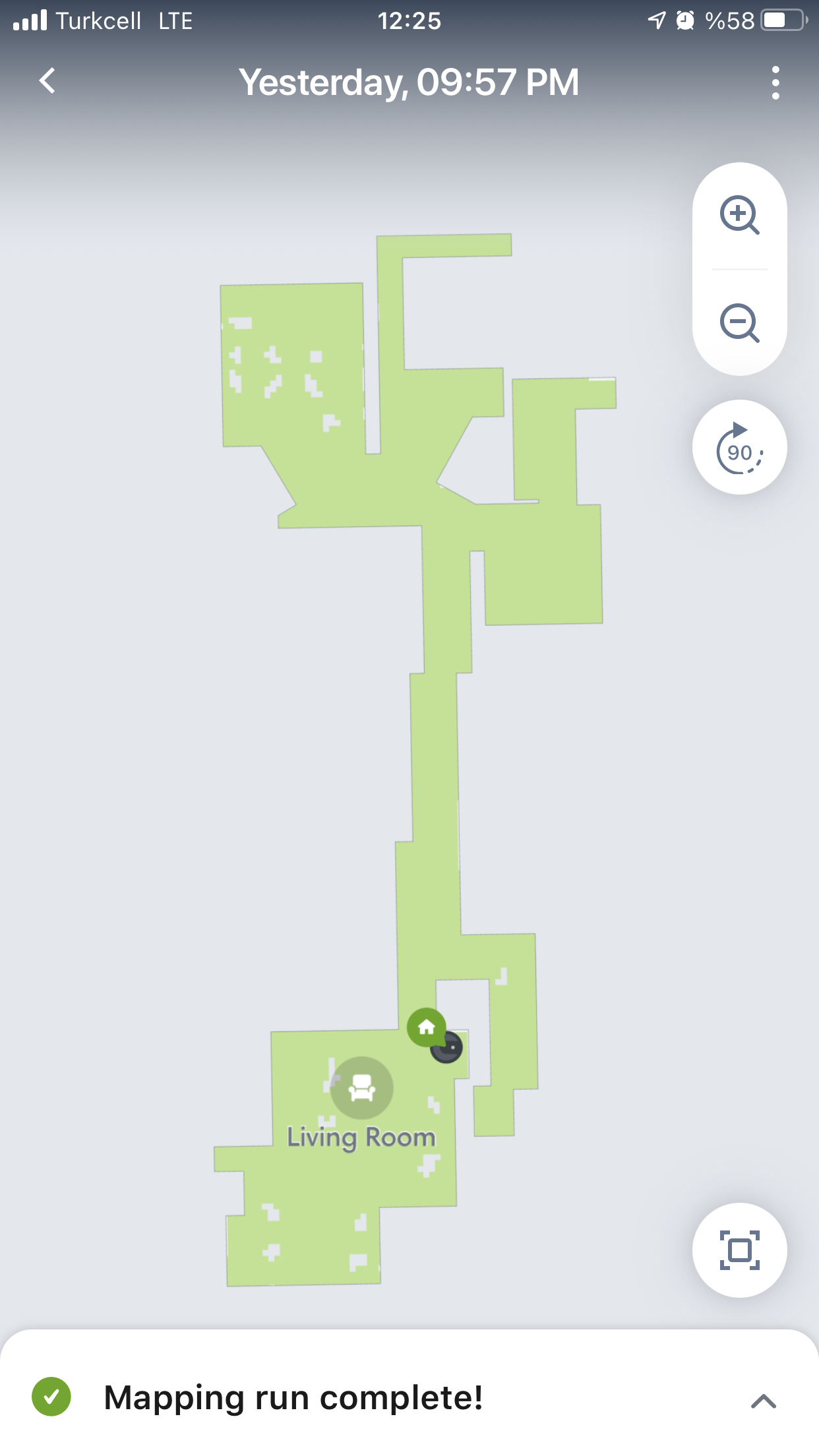This screenshot has width=819, height=1456.
Task: Zoom out of the map
Action: pos(739,323)
